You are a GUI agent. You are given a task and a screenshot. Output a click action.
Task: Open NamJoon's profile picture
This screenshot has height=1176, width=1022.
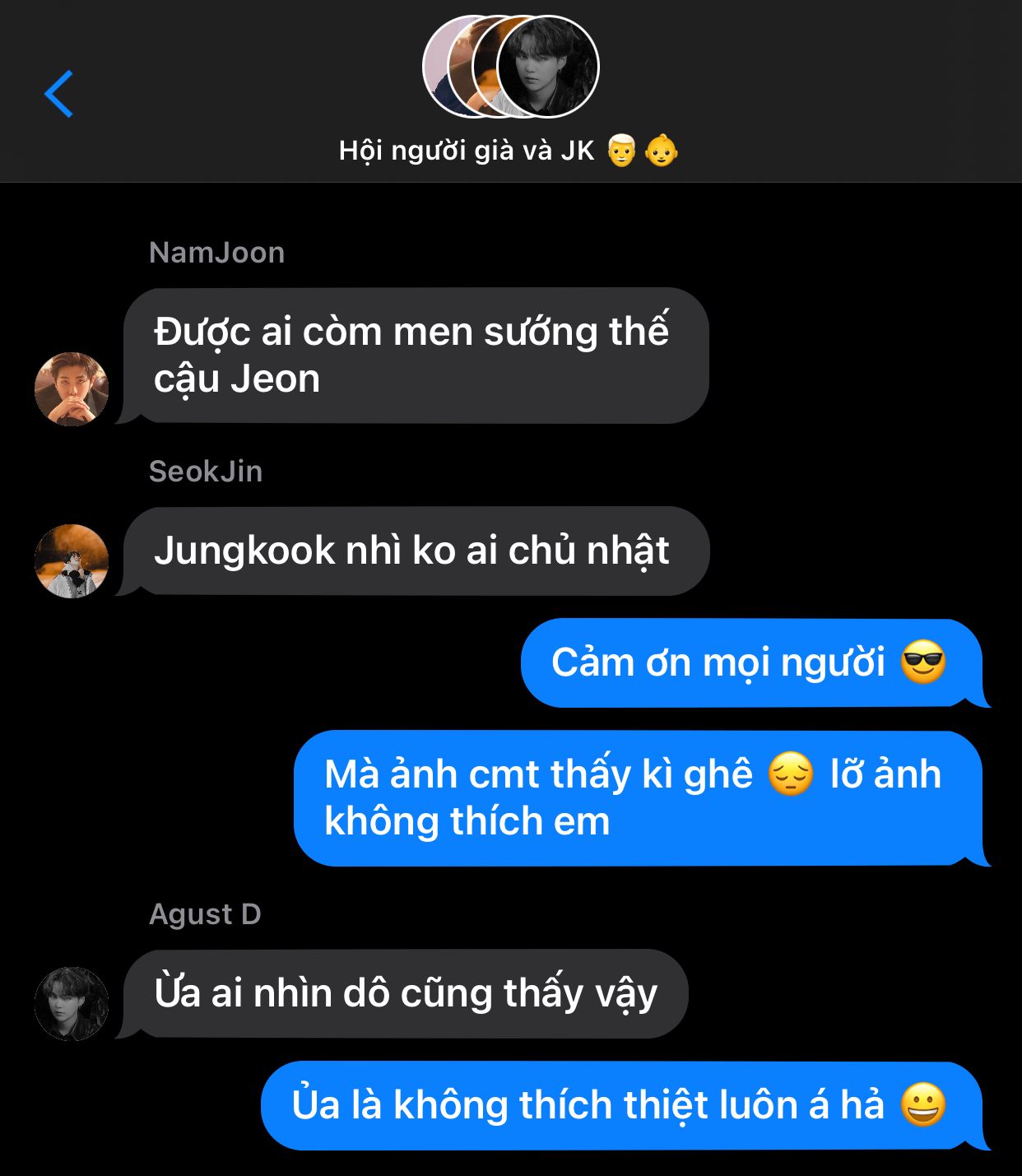click(x=72, y=389)
